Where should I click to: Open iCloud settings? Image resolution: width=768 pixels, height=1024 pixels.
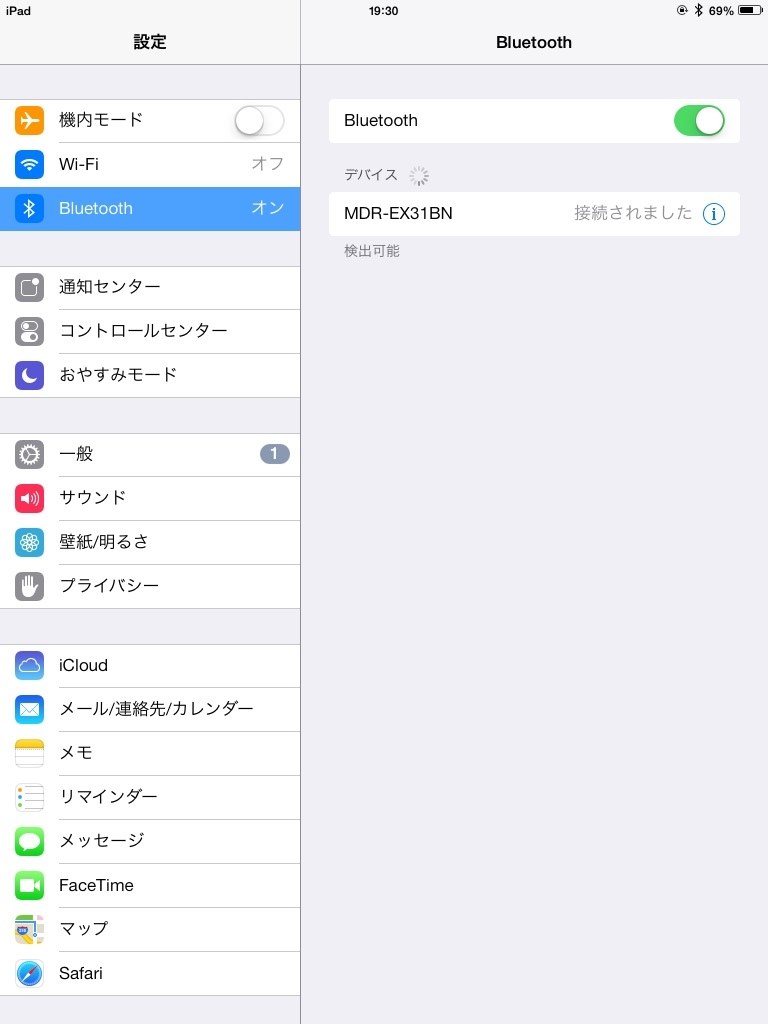150,665
